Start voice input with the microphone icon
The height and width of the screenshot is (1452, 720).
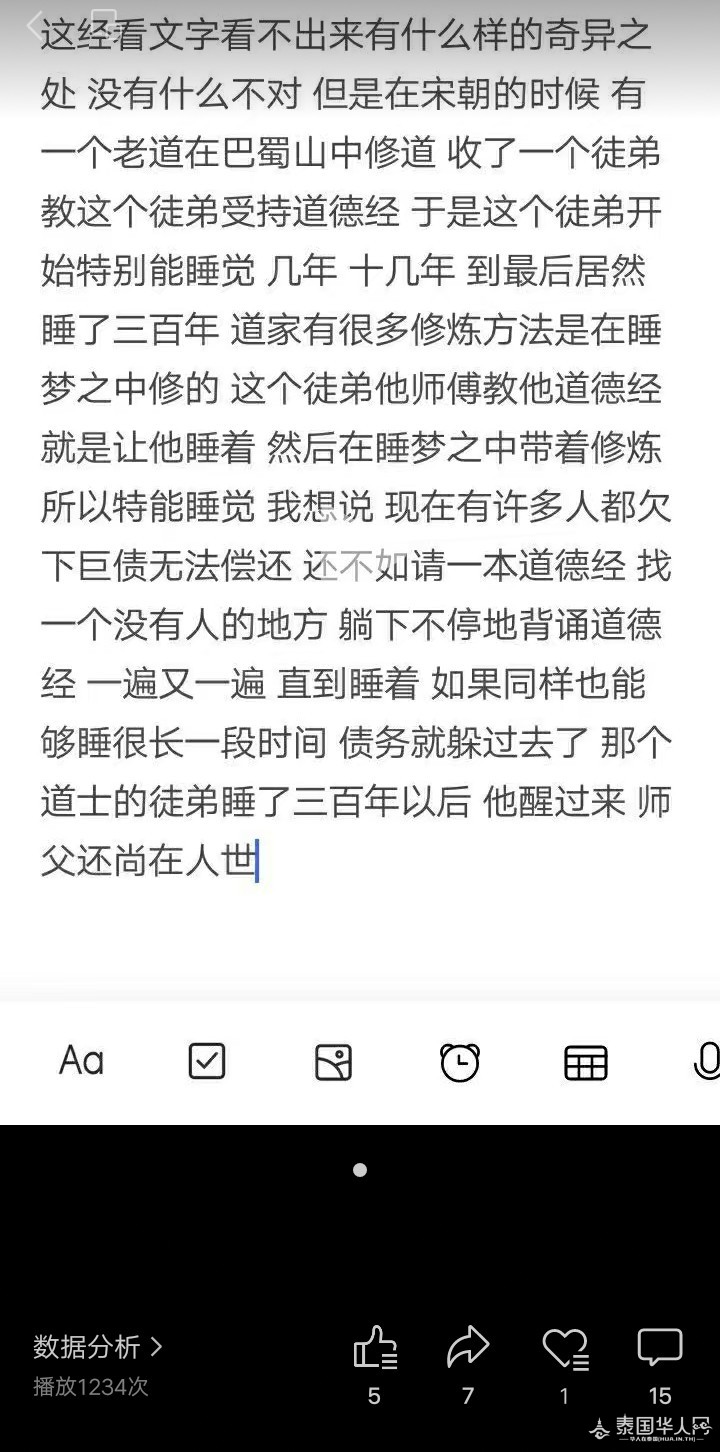point(707,1062)
